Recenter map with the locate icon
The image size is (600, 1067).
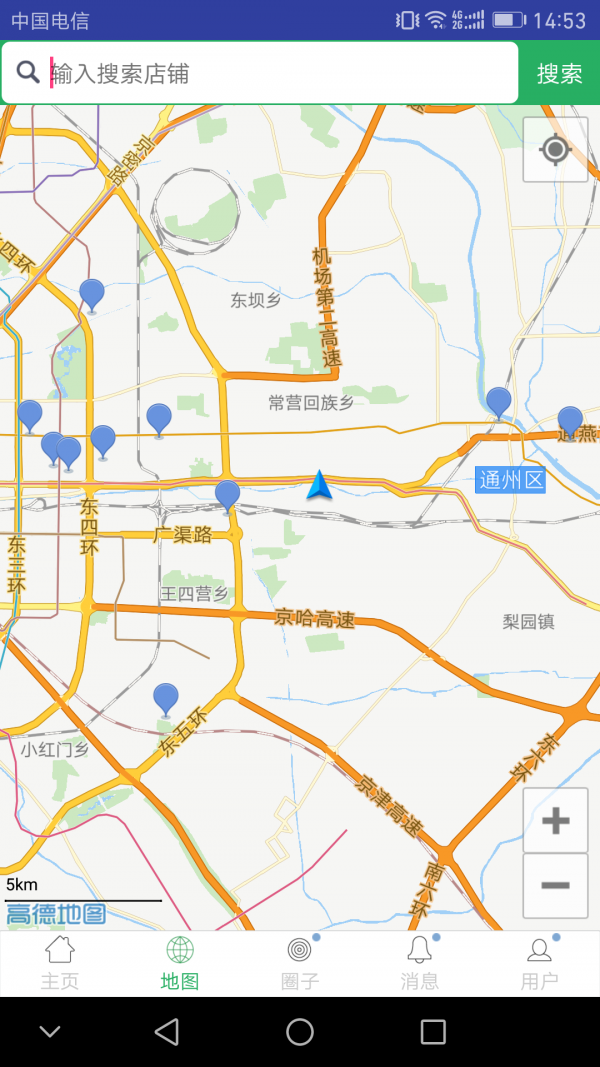(x=555, y=150)
